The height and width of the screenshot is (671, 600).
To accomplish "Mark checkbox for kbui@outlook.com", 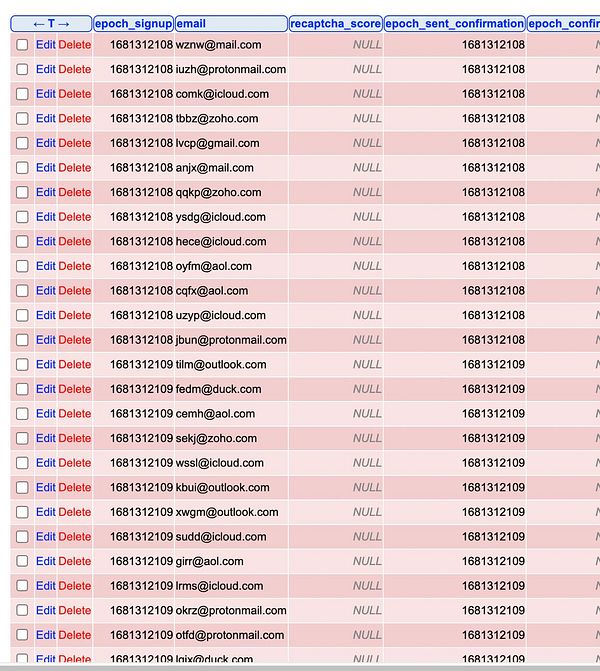I will 22,487.
